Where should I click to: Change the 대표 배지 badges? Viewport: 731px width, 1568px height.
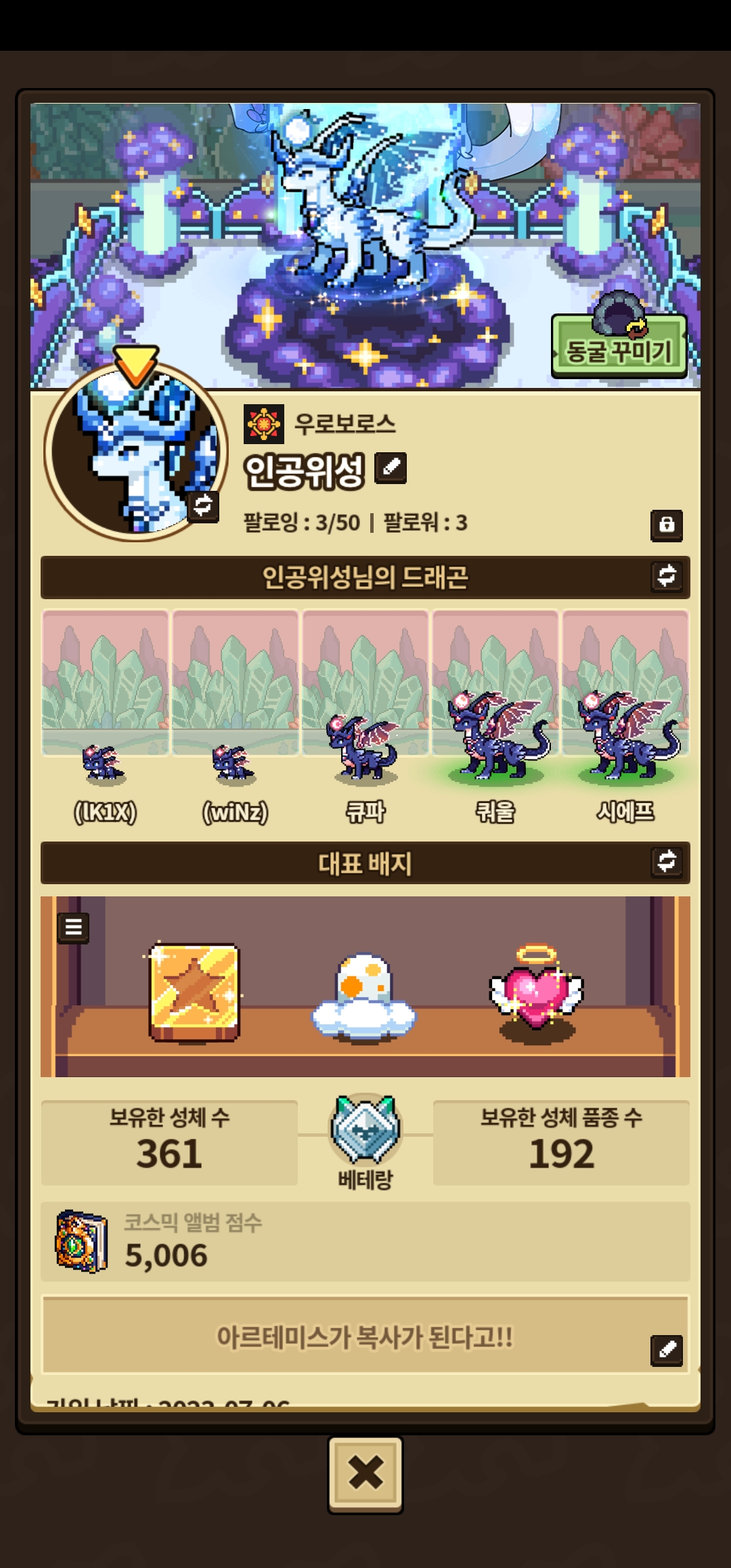coord(667,861)
